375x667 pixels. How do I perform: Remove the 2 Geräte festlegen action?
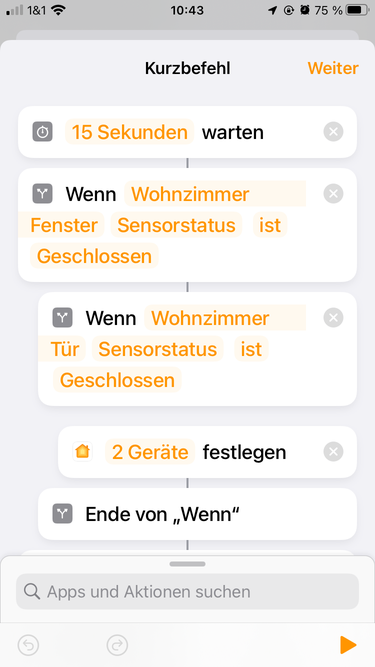click(333, 452)
